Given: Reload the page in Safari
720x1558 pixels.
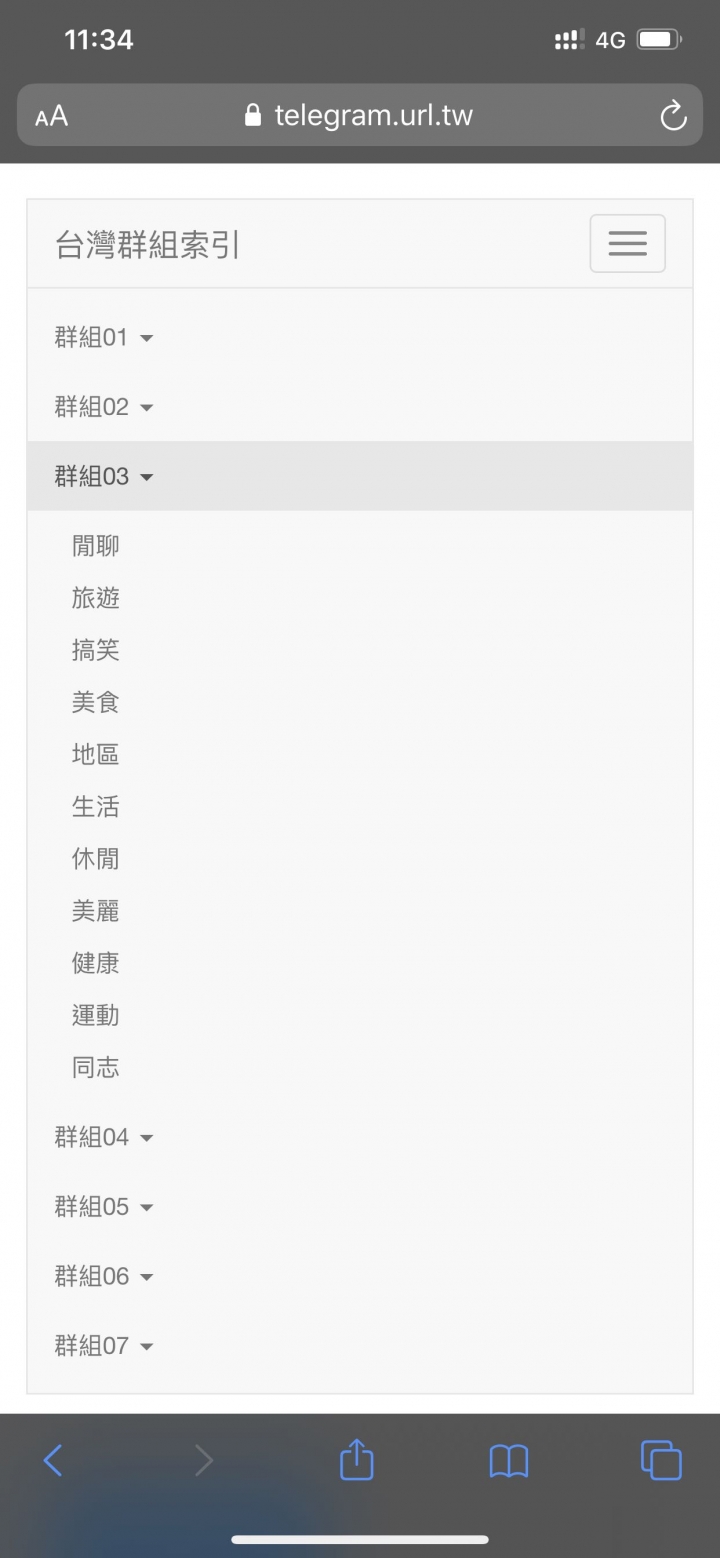Looking at the screenshot, I should [x=673, y=116].
